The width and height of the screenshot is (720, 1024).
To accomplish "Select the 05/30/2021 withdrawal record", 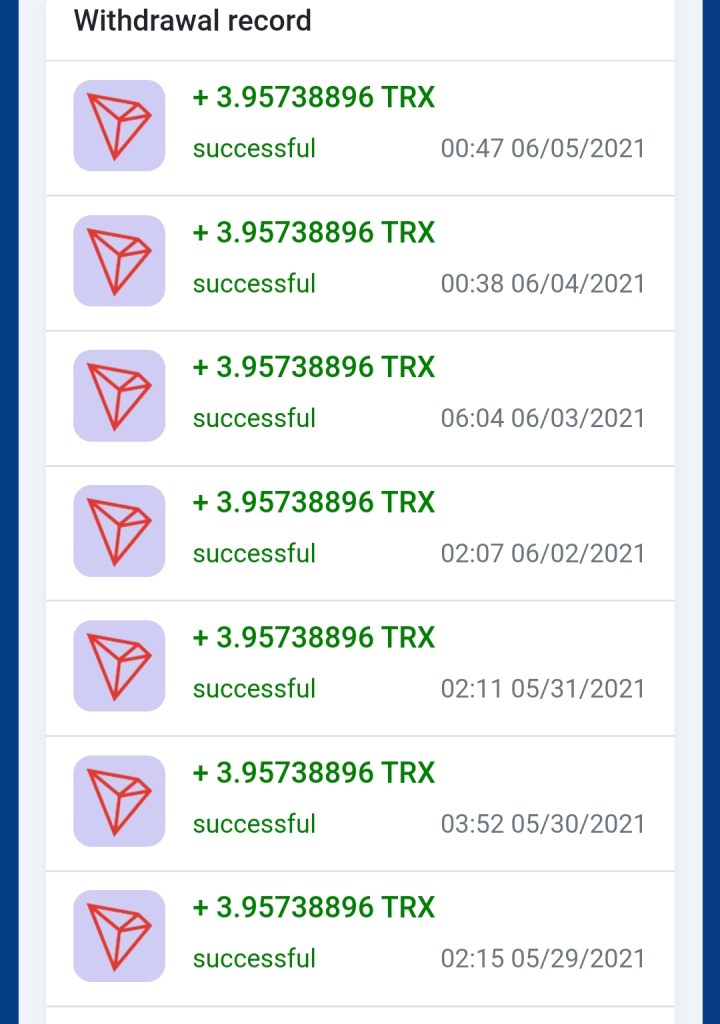I will click(360, 802).
